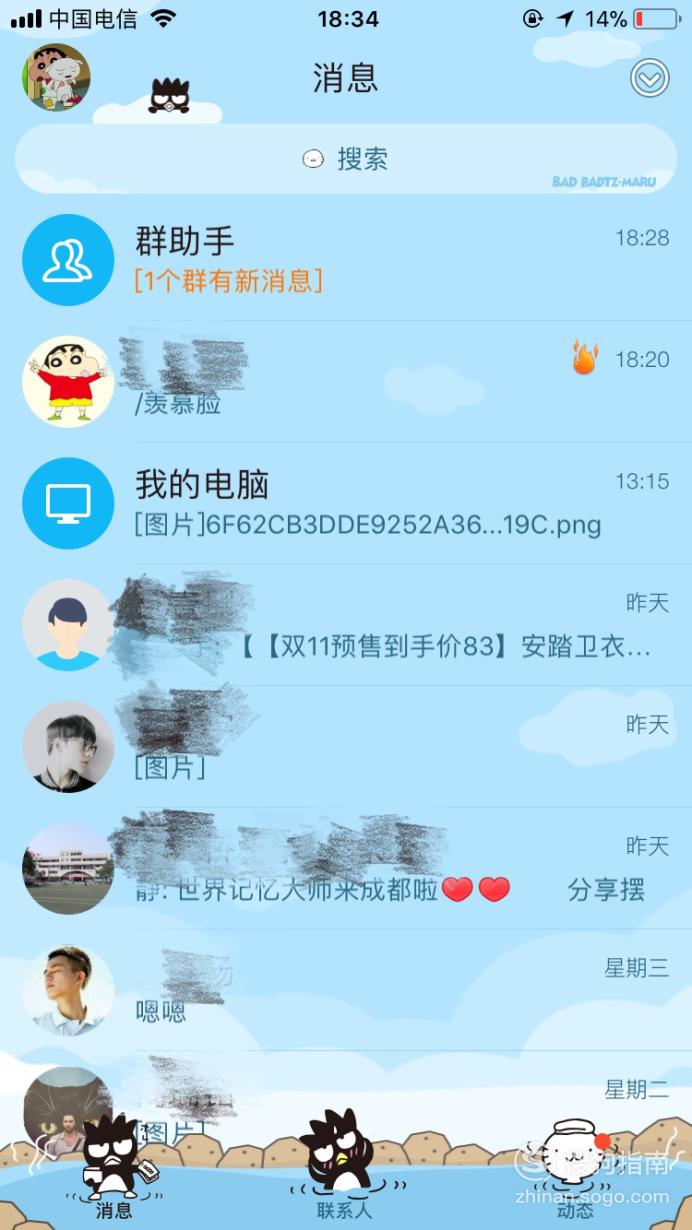
Task: Open the chat with last message 嗯嗯
Action: pos(346,991)
